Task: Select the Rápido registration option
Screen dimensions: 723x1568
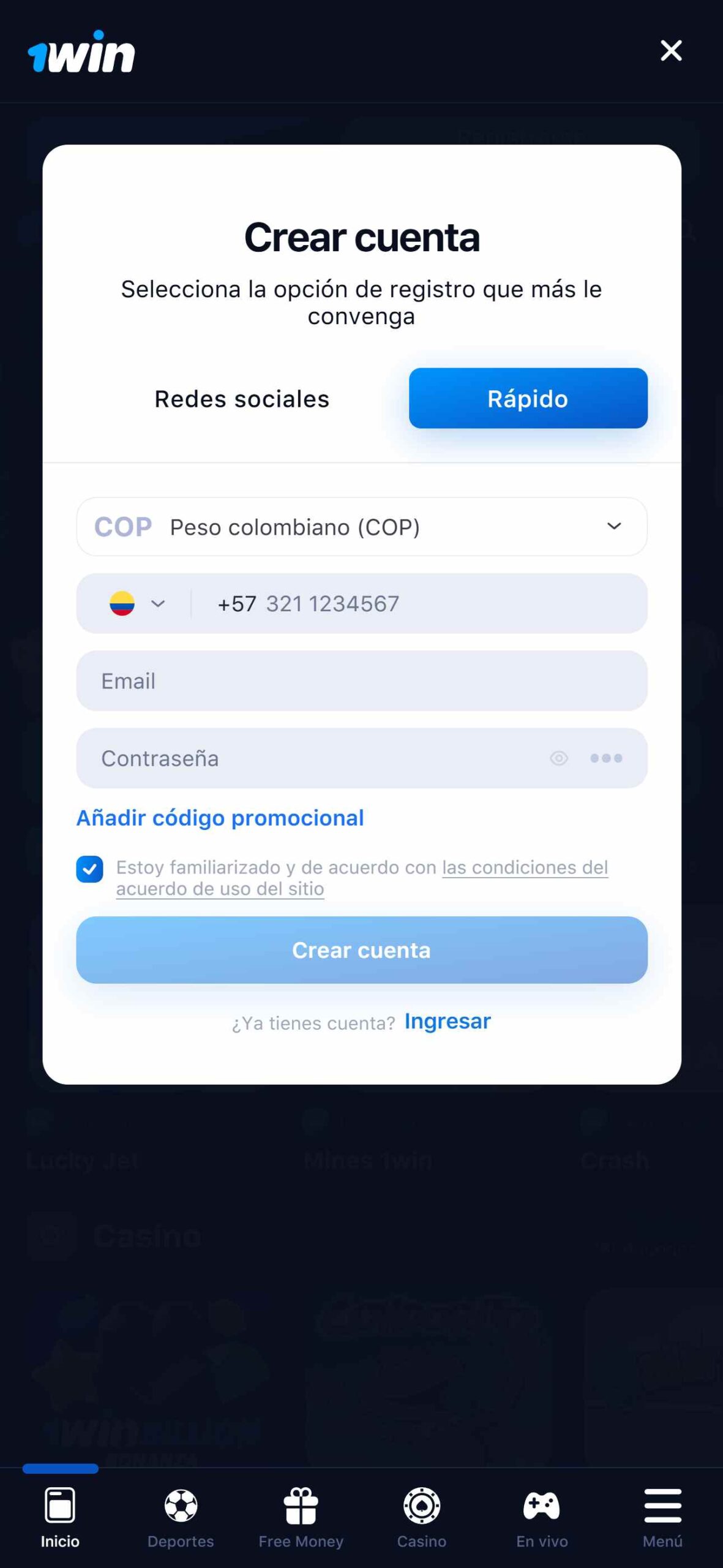Action: 528,398
